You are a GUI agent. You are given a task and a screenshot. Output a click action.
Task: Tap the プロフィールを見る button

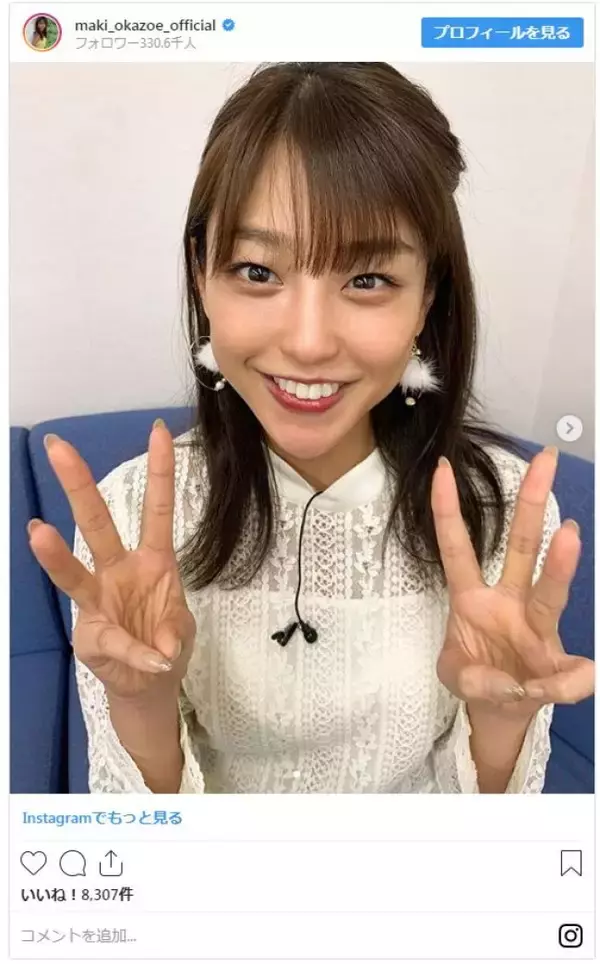(501, 32)
